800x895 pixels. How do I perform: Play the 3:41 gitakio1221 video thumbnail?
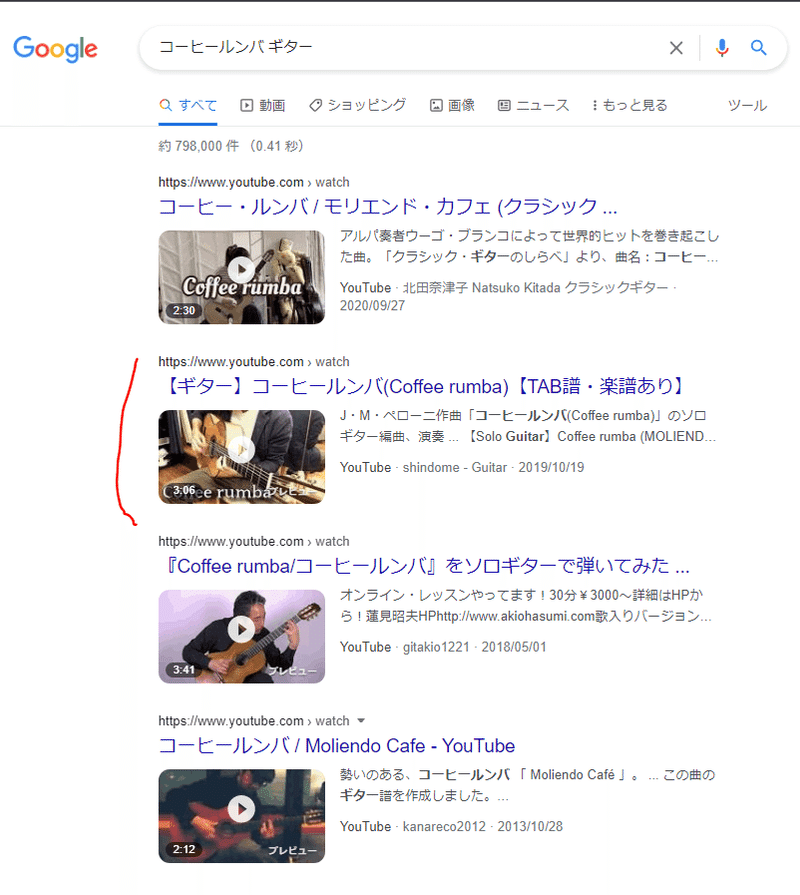pos(241,636)
